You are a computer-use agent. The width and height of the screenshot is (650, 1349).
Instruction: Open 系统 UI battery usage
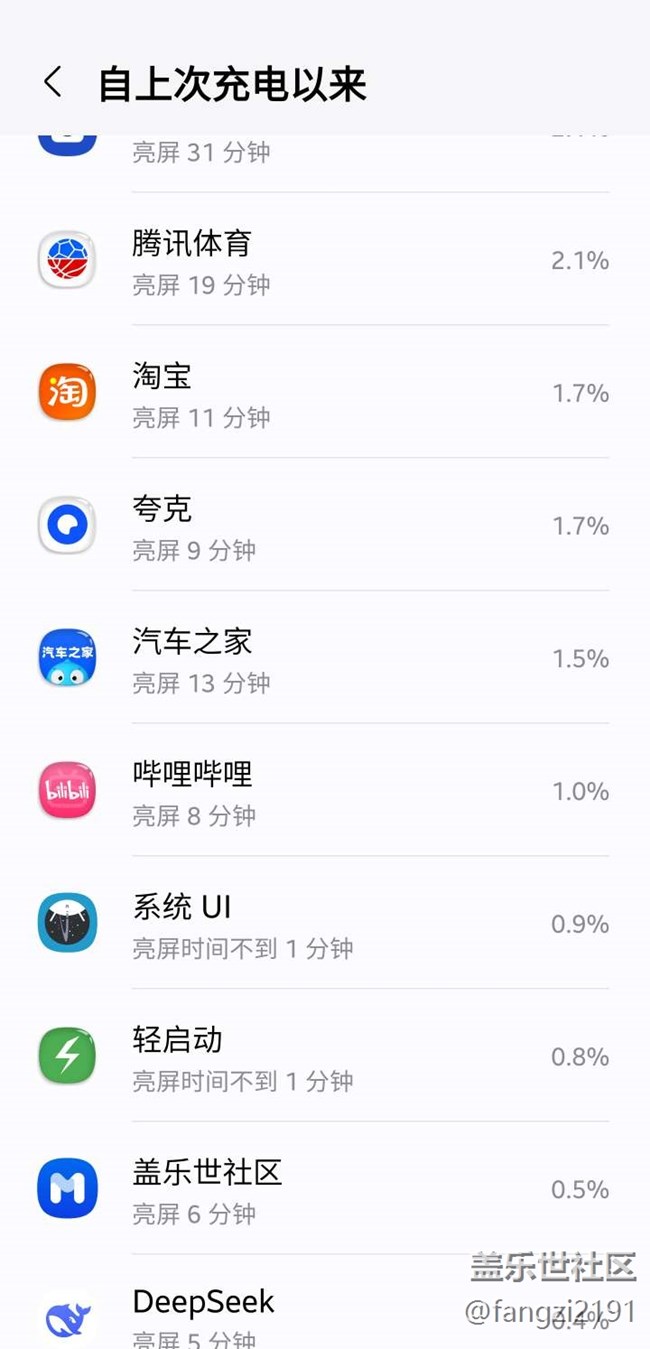[x=324, y=924]
